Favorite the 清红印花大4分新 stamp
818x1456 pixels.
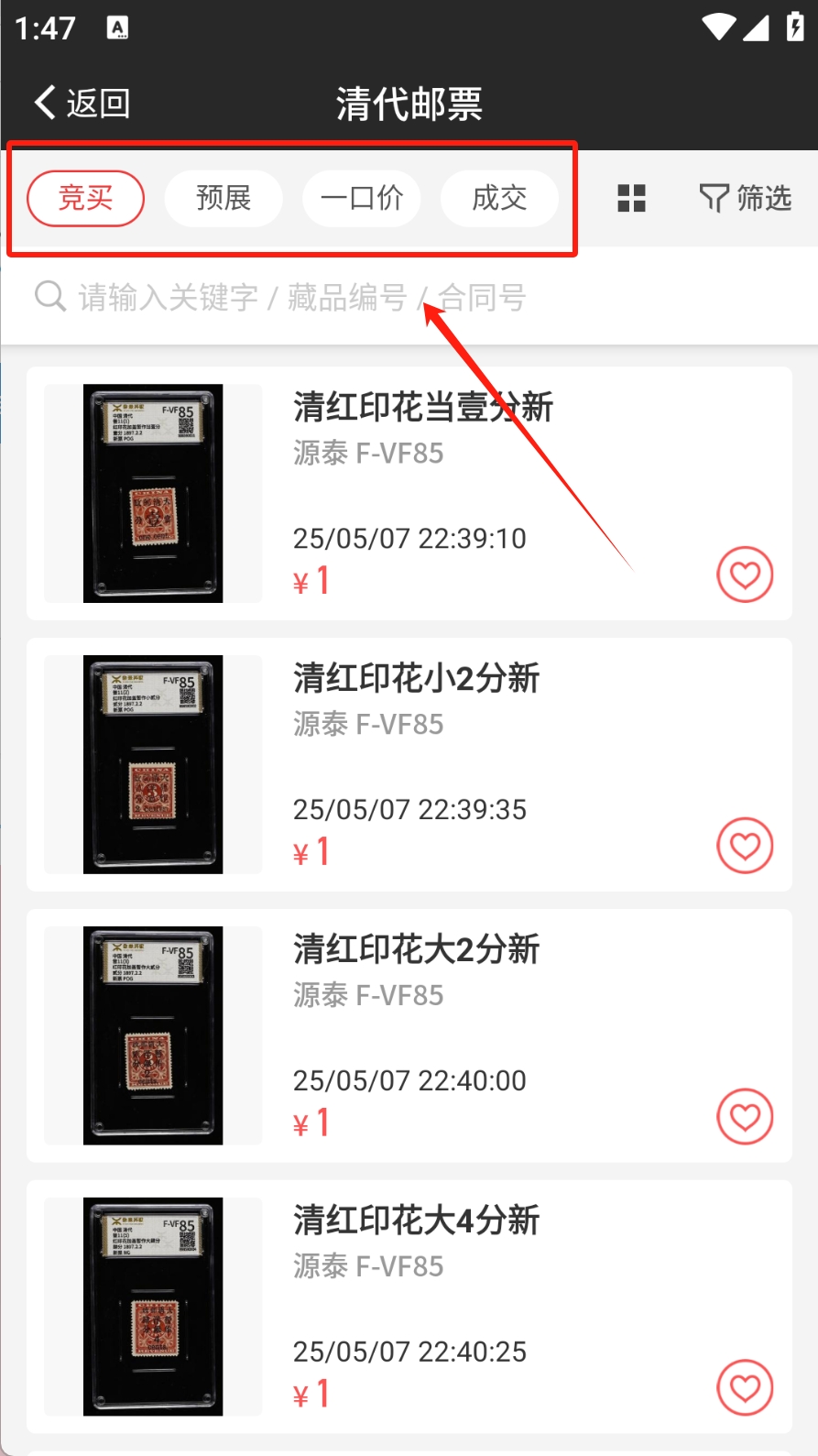click(x=745, y=1388)
